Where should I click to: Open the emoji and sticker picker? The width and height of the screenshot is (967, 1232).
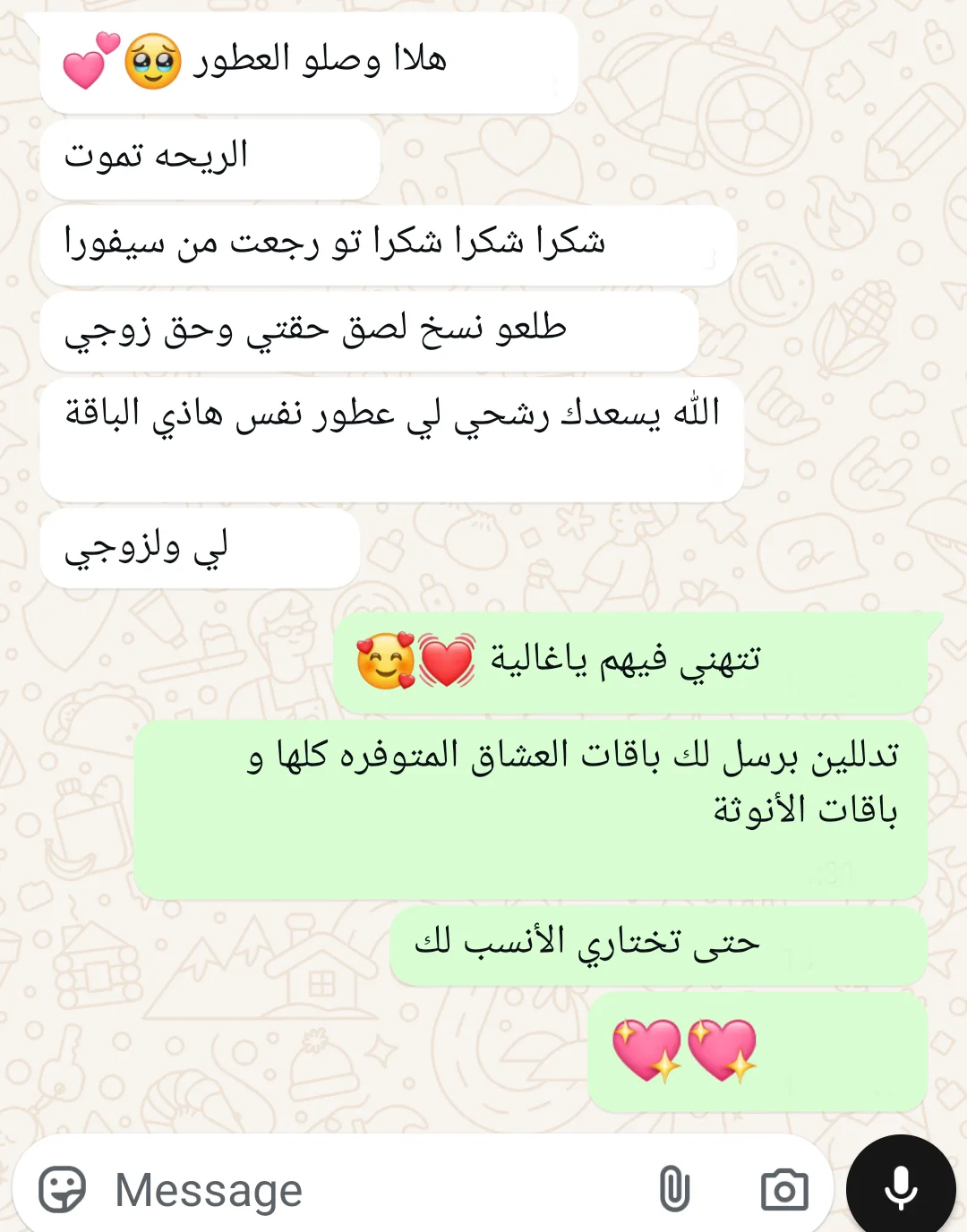[62, 1190]
